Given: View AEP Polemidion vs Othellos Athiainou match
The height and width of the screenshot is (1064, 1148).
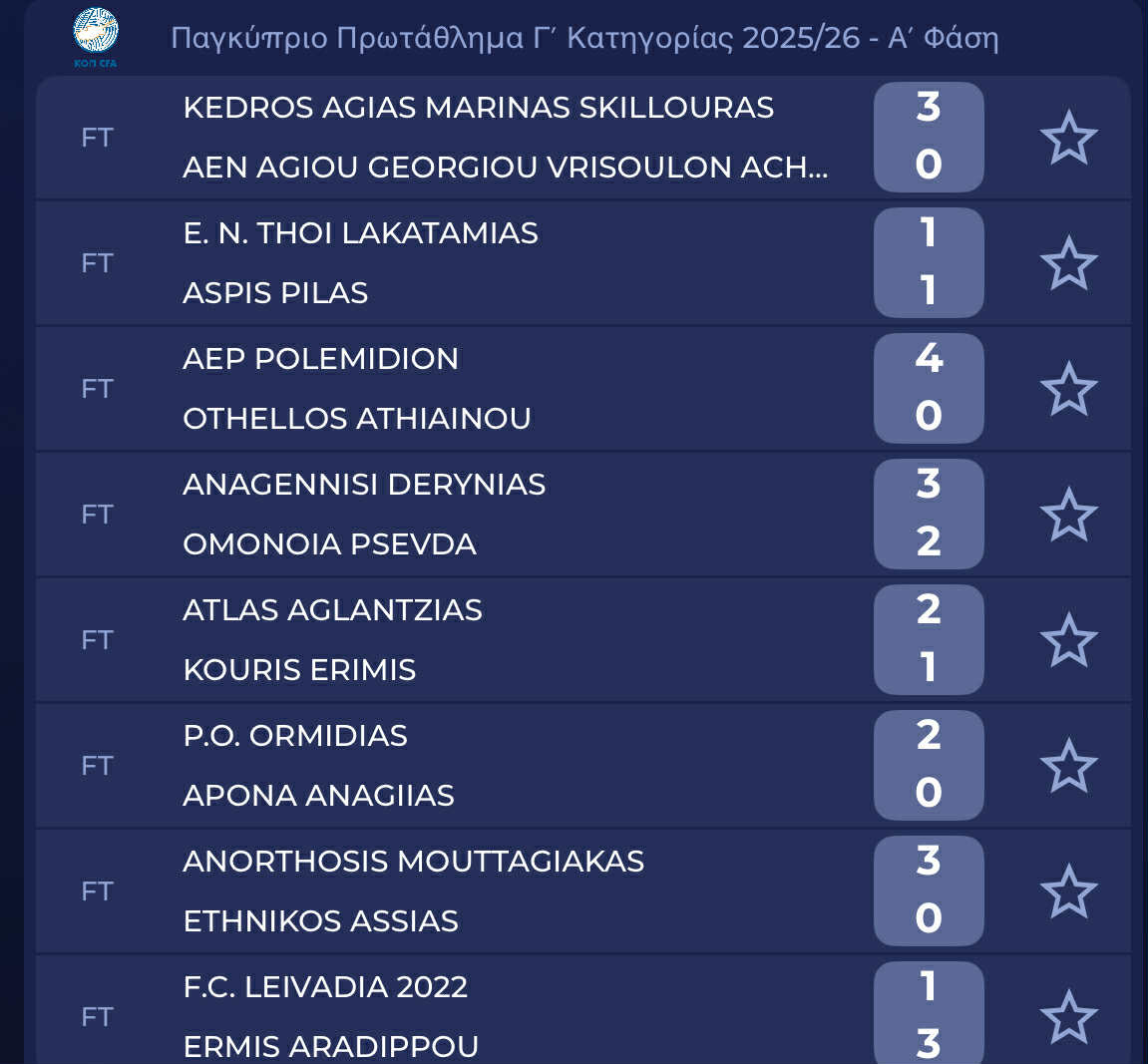Looking at the screenshot, I should [499, 389].
